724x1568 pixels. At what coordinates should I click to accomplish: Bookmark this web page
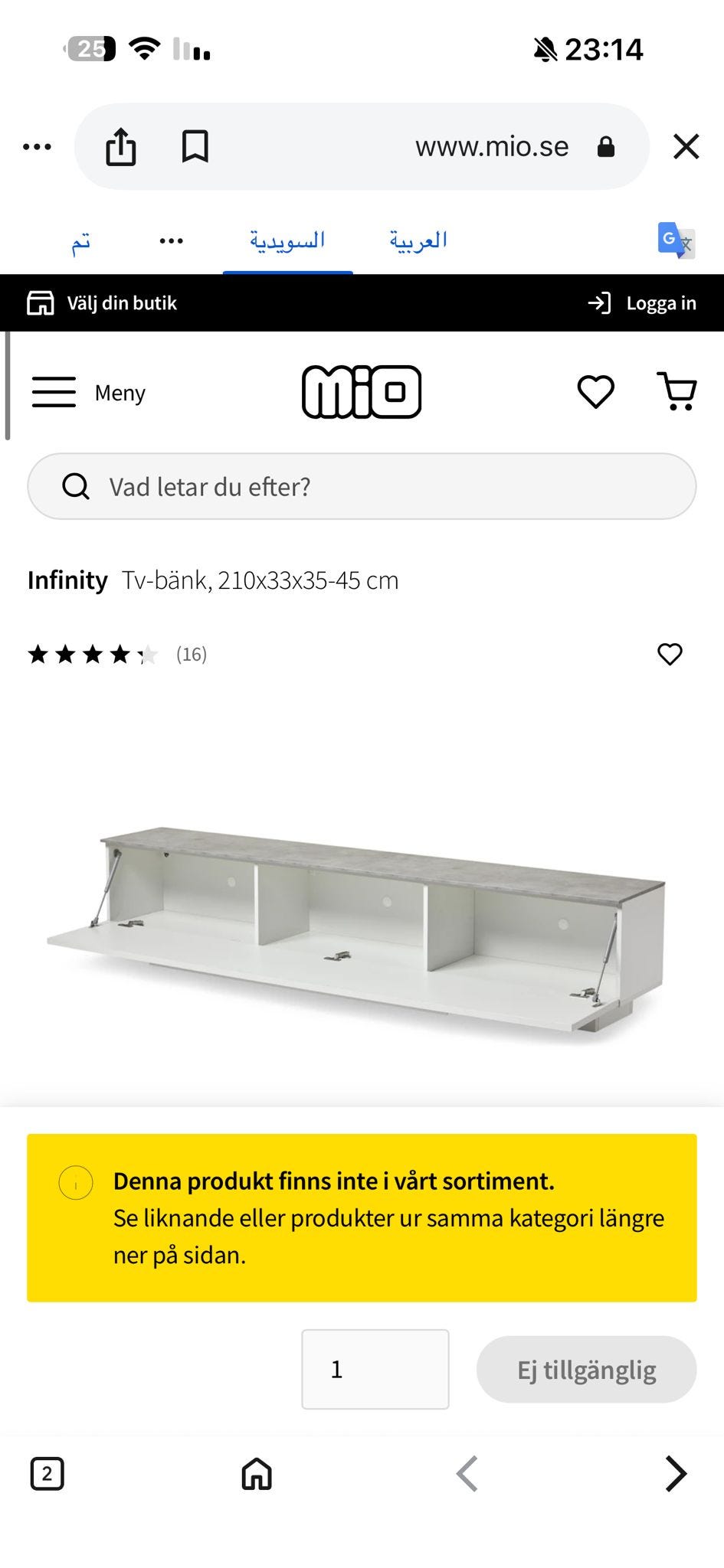click(195, 146)
